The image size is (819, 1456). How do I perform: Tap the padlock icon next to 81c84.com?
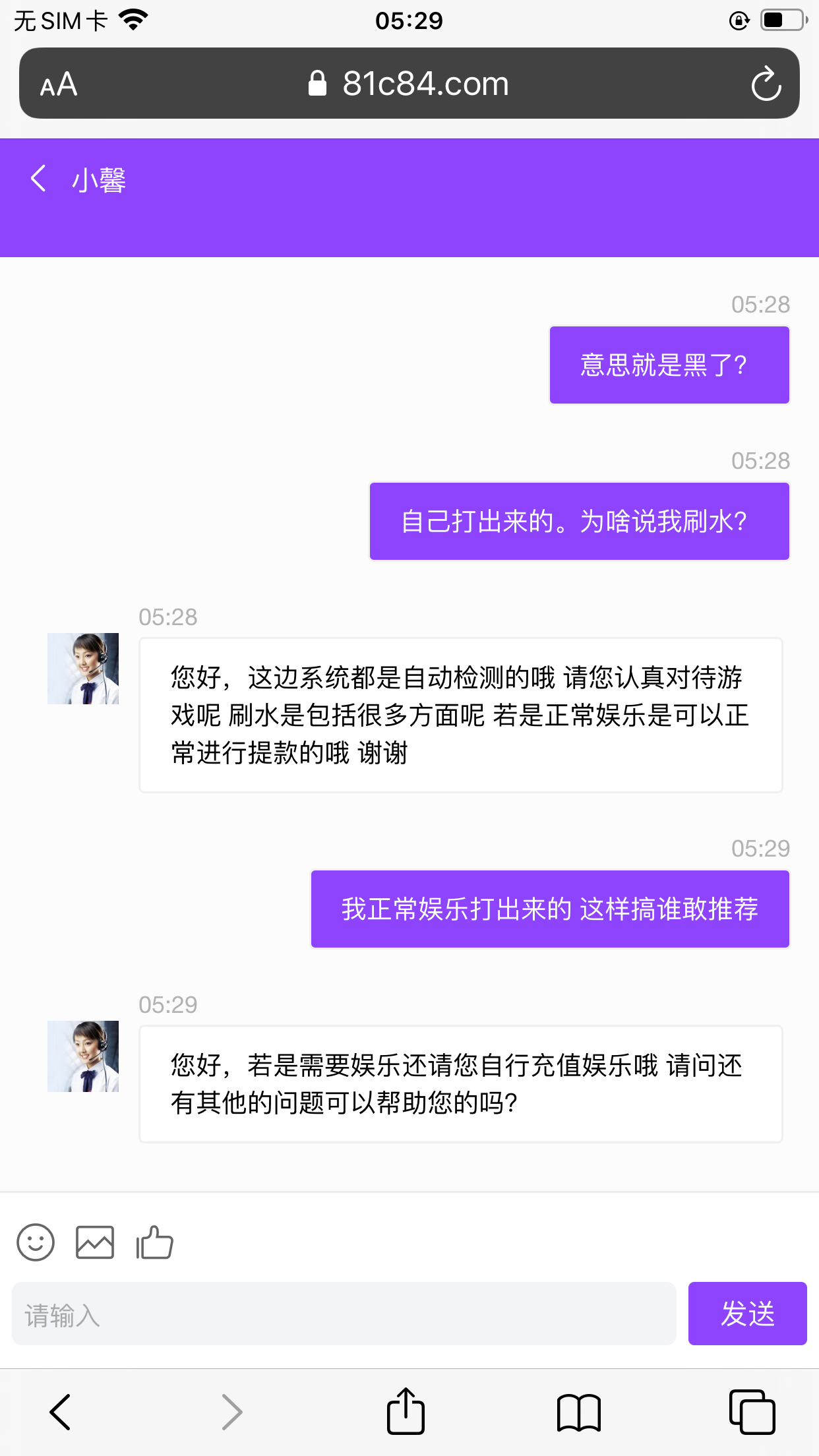point(318,83)
